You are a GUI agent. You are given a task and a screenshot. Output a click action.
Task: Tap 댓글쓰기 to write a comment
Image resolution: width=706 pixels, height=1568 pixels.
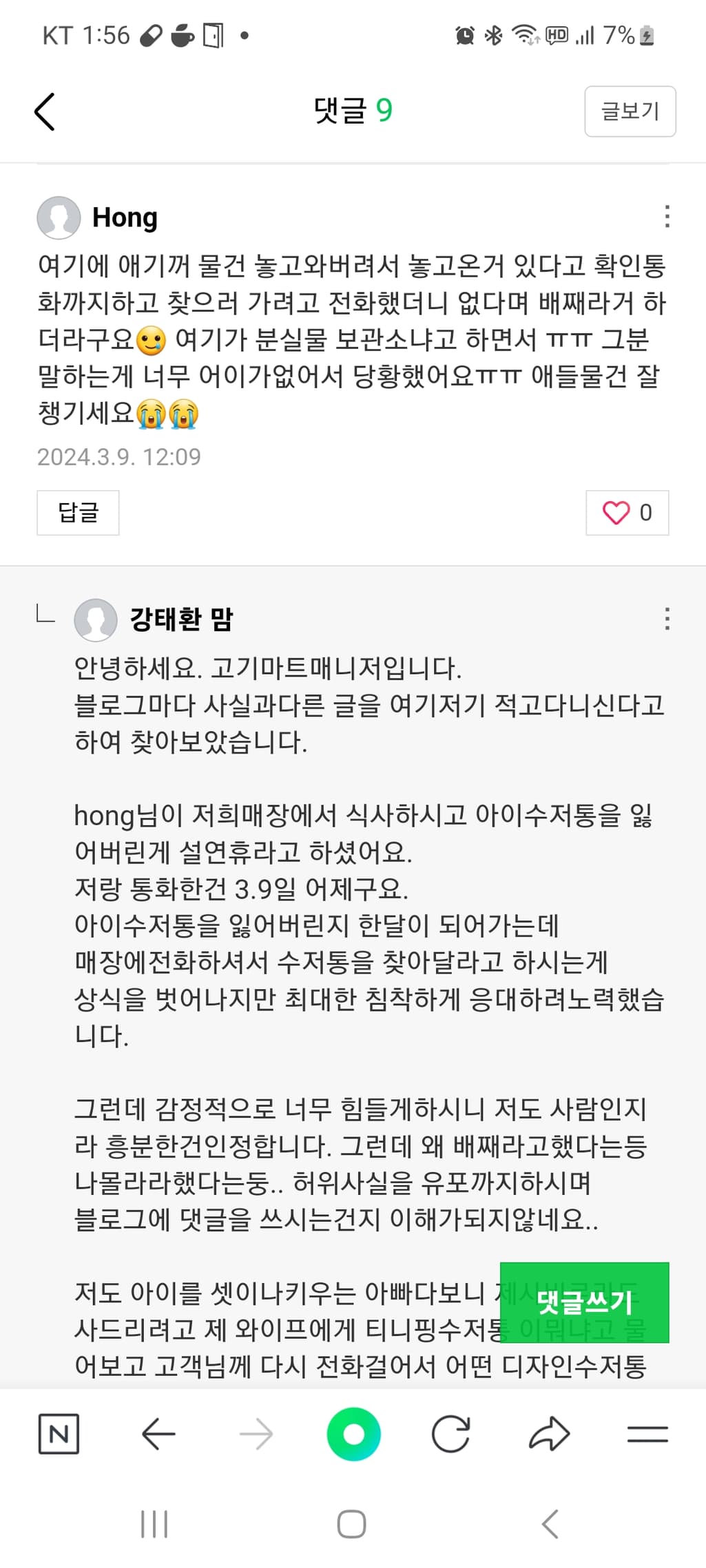[584, 1302]
